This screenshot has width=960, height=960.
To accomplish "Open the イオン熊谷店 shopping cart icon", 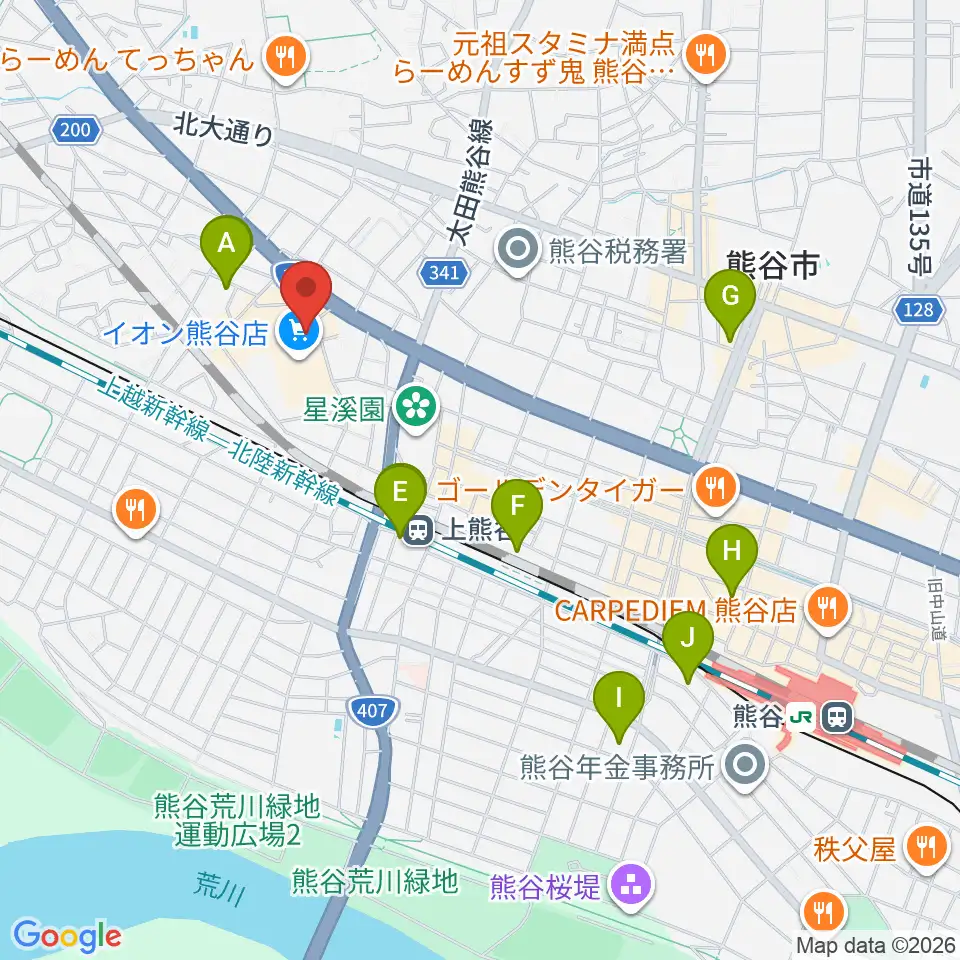I will tap(298, 332).
